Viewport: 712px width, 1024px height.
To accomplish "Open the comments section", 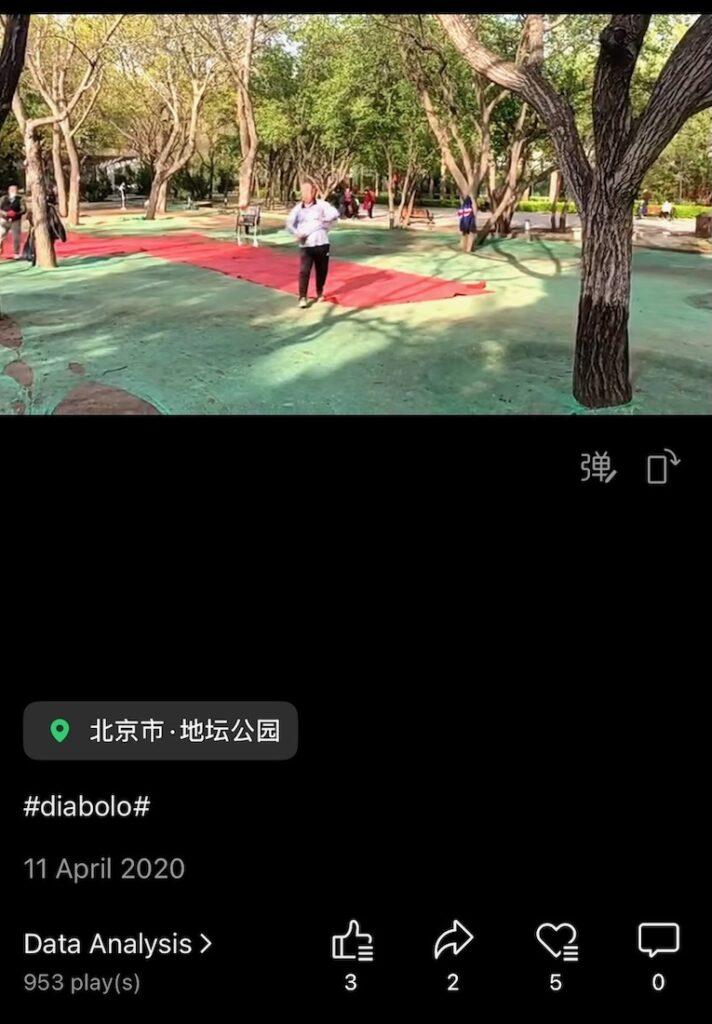I will pos(658,941).
